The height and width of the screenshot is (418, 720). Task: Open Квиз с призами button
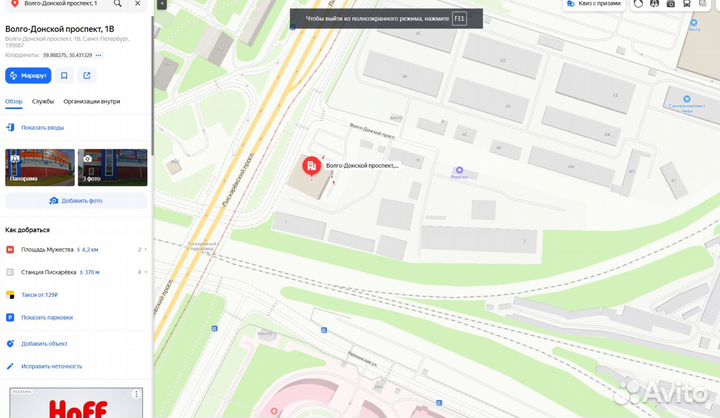pyautogui.click(x=597, y=4)
